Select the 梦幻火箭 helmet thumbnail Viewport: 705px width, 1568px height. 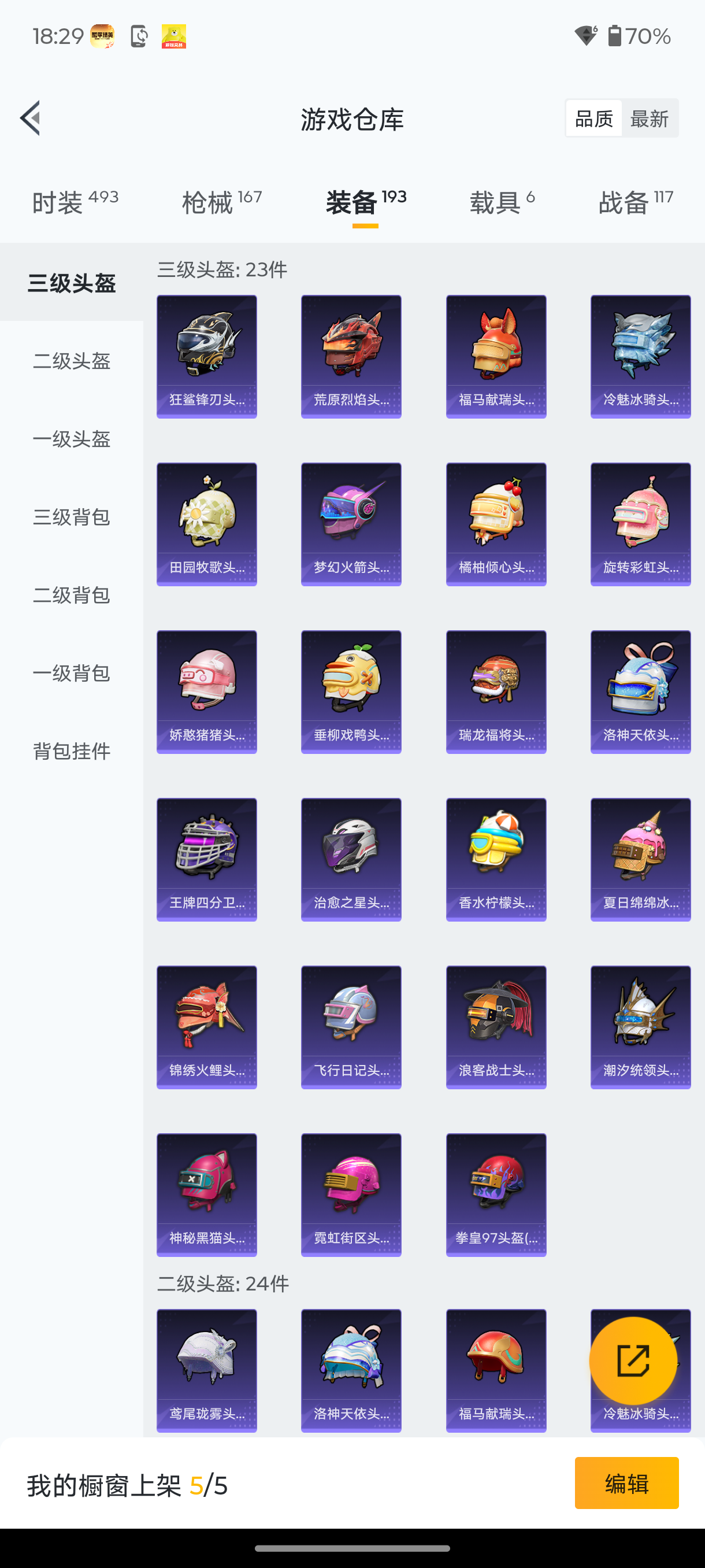(x=351, y=523)
